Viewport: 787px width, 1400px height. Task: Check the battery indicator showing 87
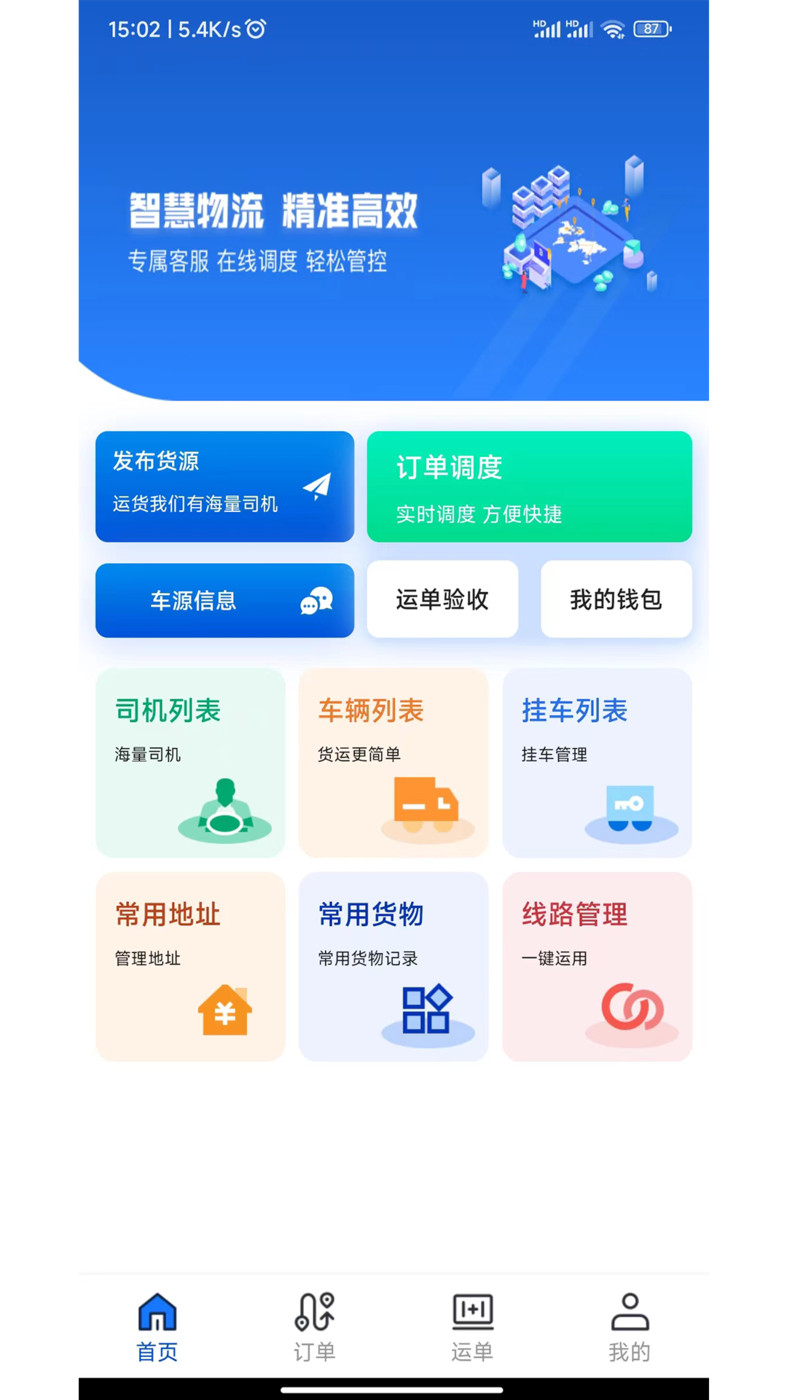point(651,29)
